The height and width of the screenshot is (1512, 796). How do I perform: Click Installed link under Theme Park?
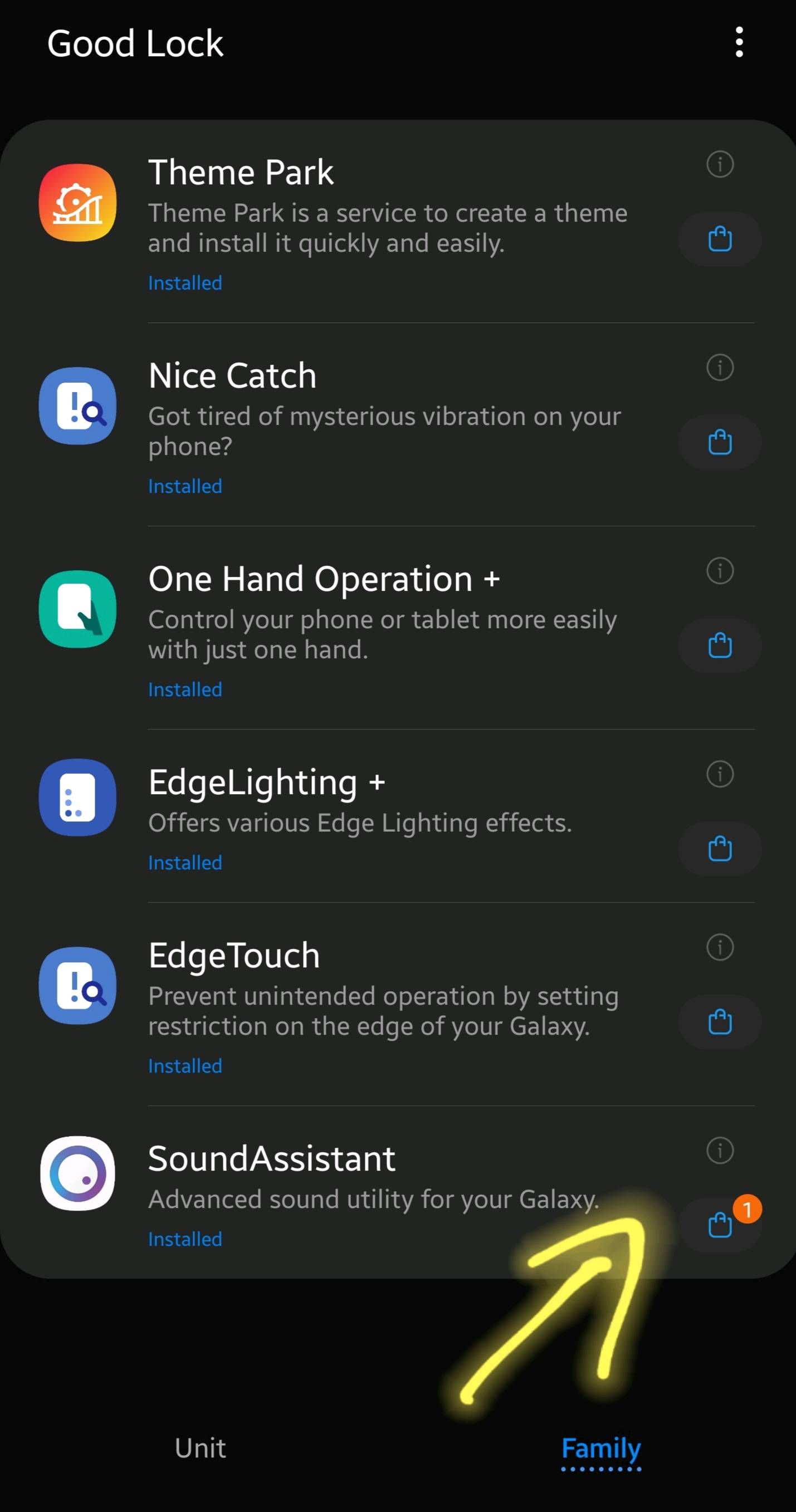184,283
